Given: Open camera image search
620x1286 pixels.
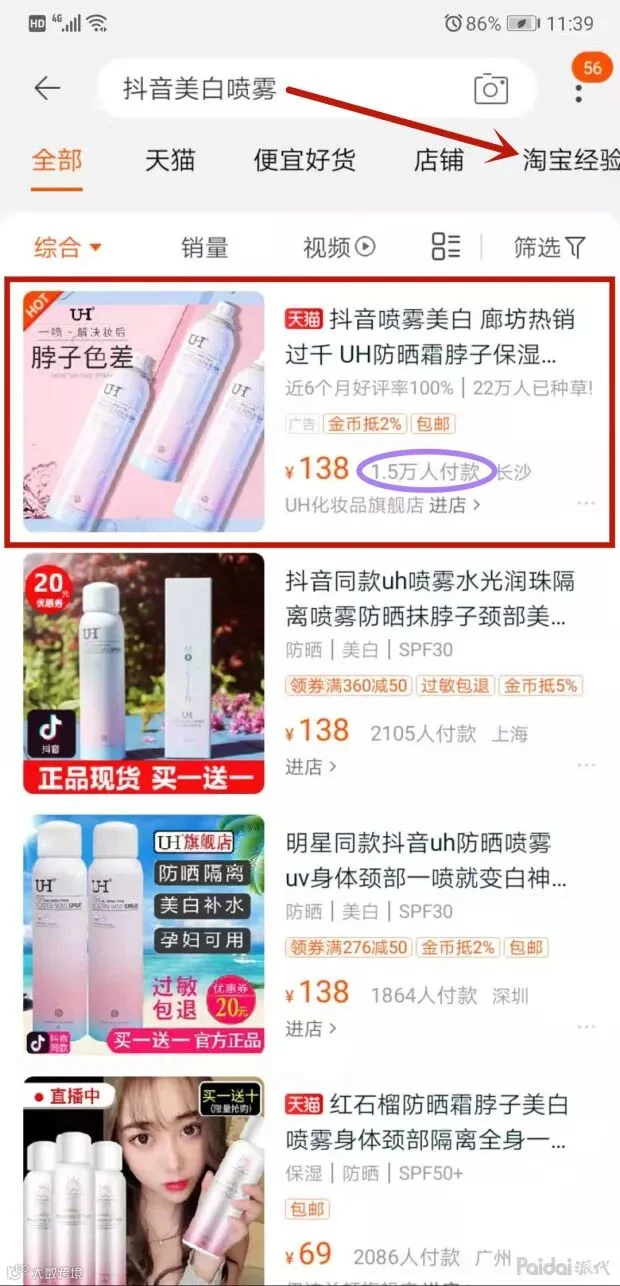Looking at the screenshot, I should (491, 89).
